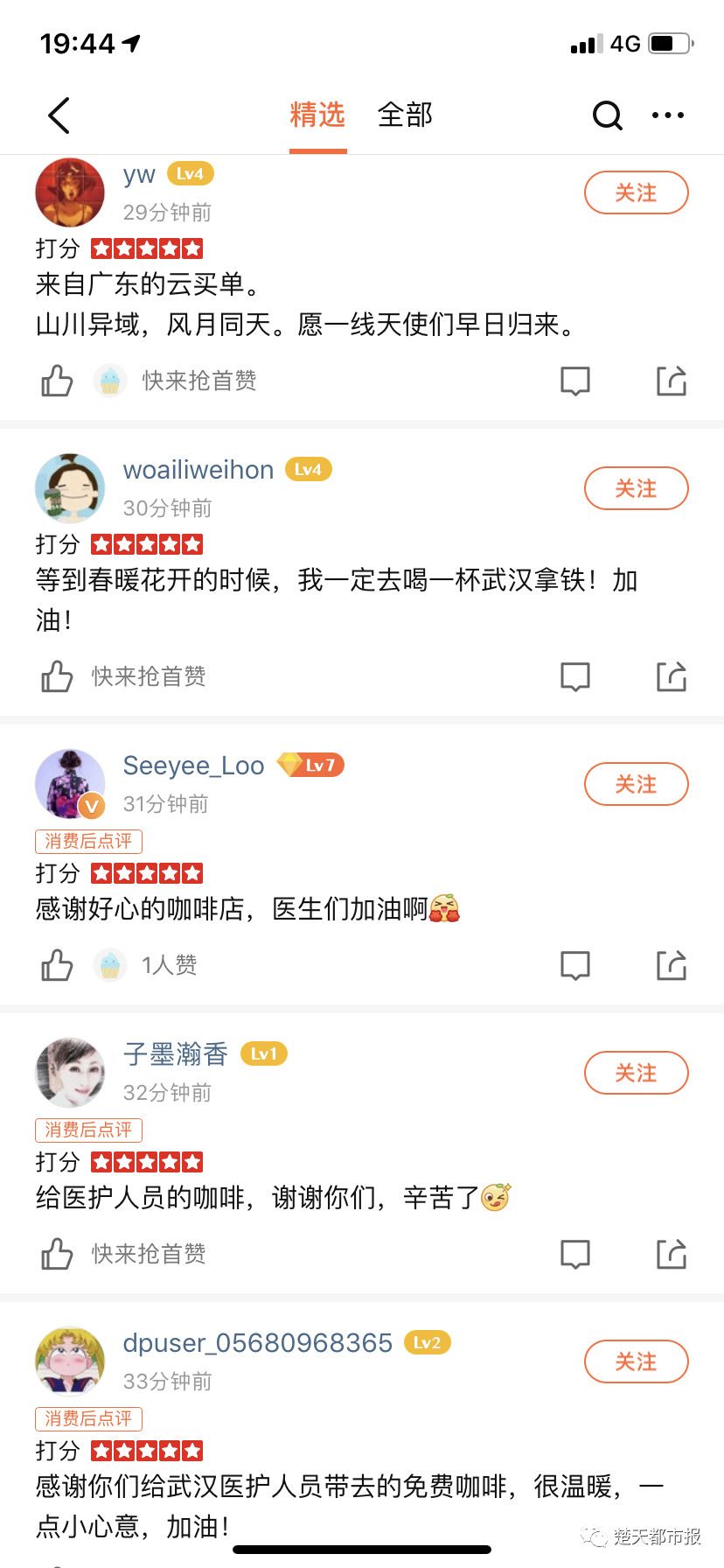Tap the cupcake badge next to 1人赞

[x=111, y=965]
